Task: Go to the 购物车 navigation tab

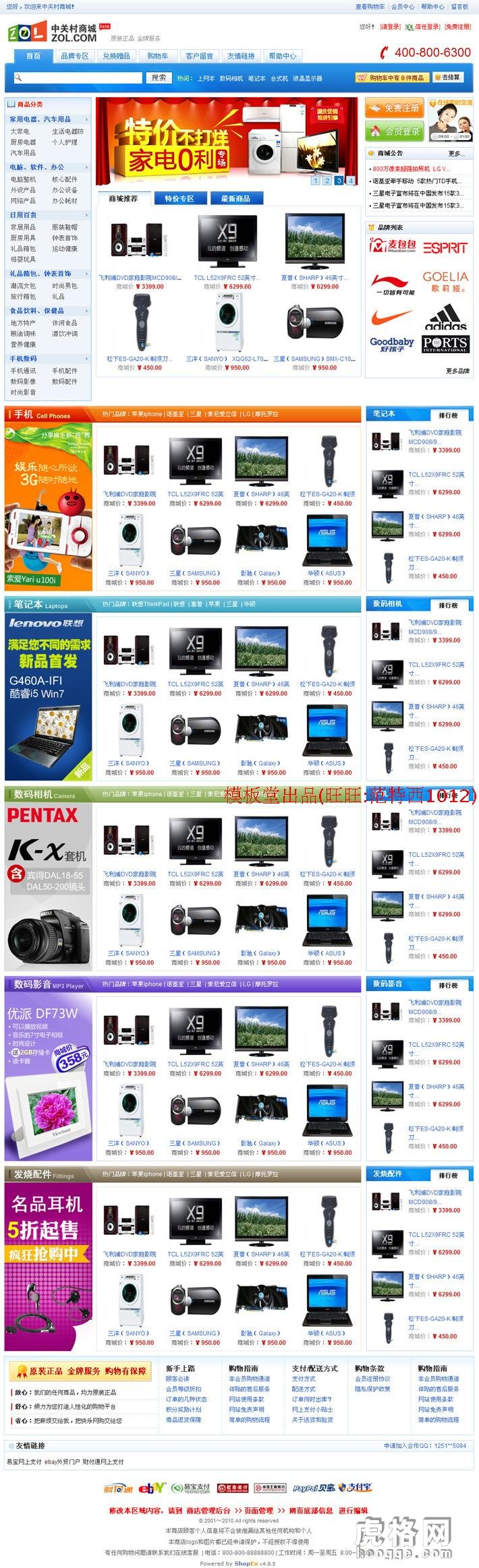Action: point(158,56)
